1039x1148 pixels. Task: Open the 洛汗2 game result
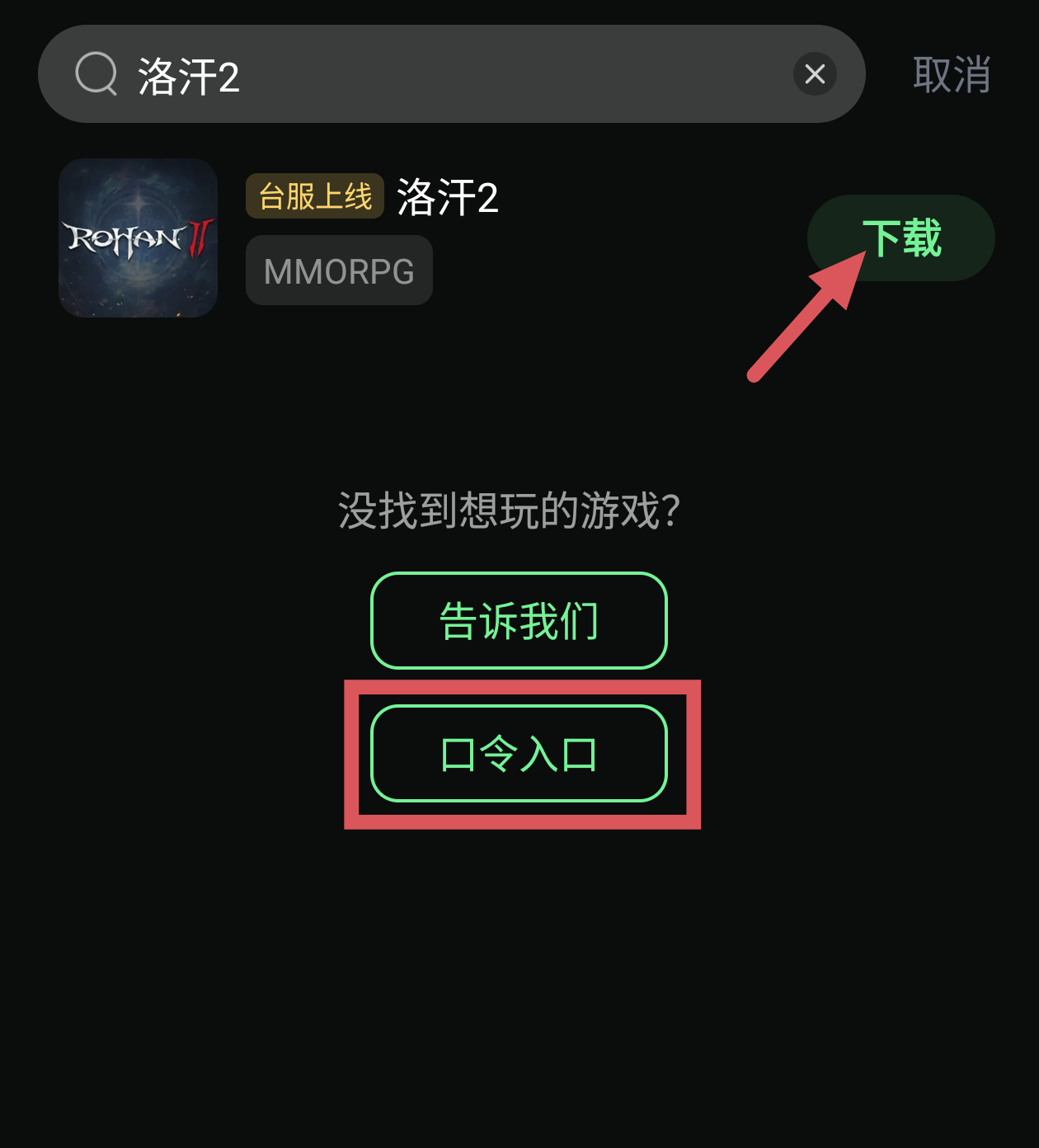(448, 199)
